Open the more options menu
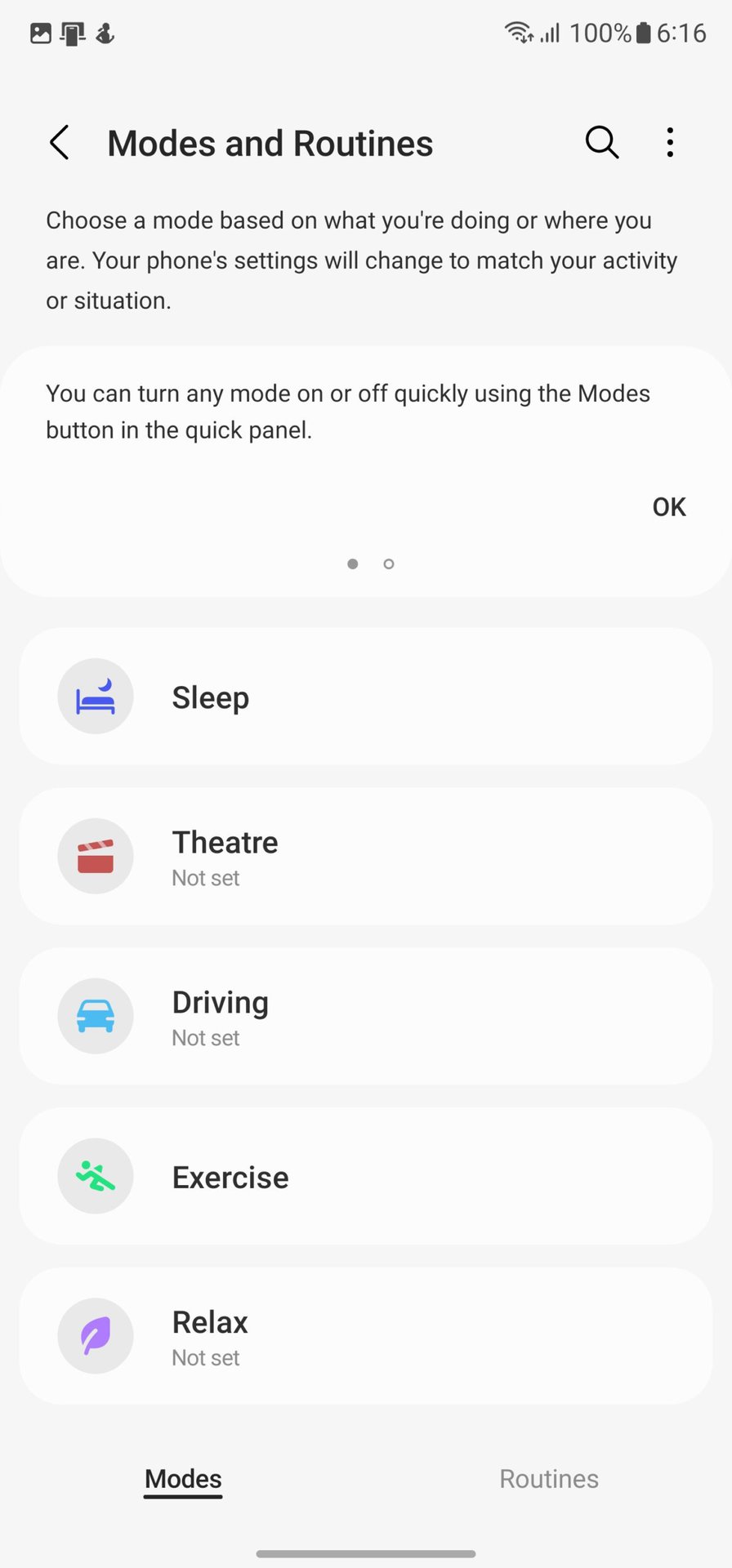This screenshot has height=1568, width=732. [670, 142]
